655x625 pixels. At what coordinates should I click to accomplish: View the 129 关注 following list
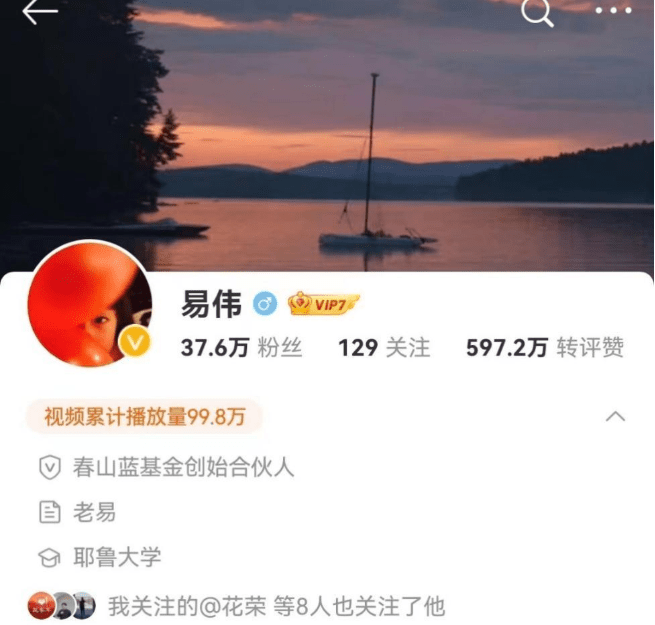[x=384, y=347]
